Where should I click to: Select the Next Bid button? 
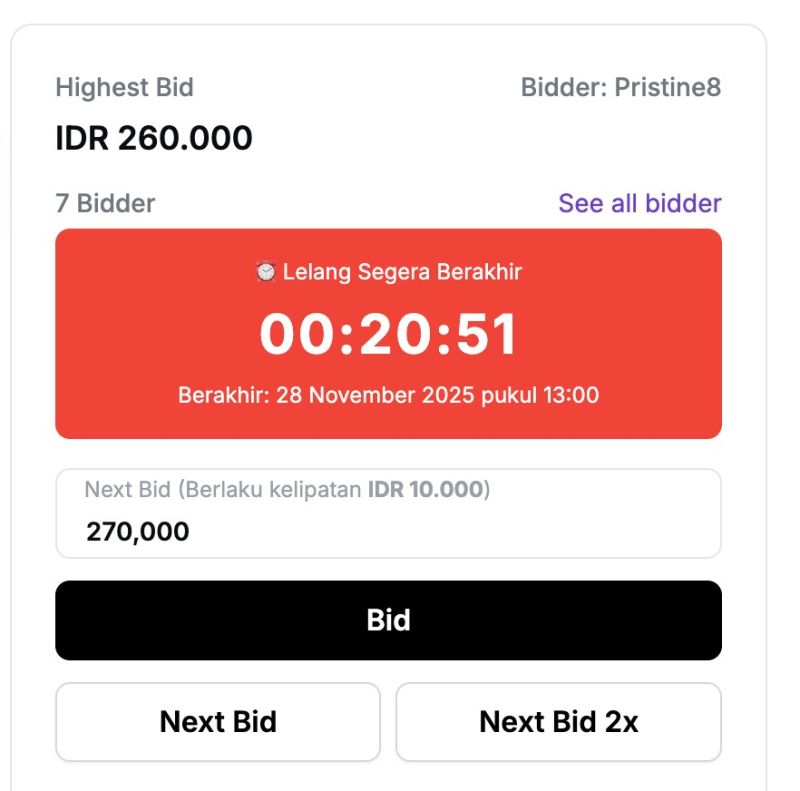(x=218, y=721)
